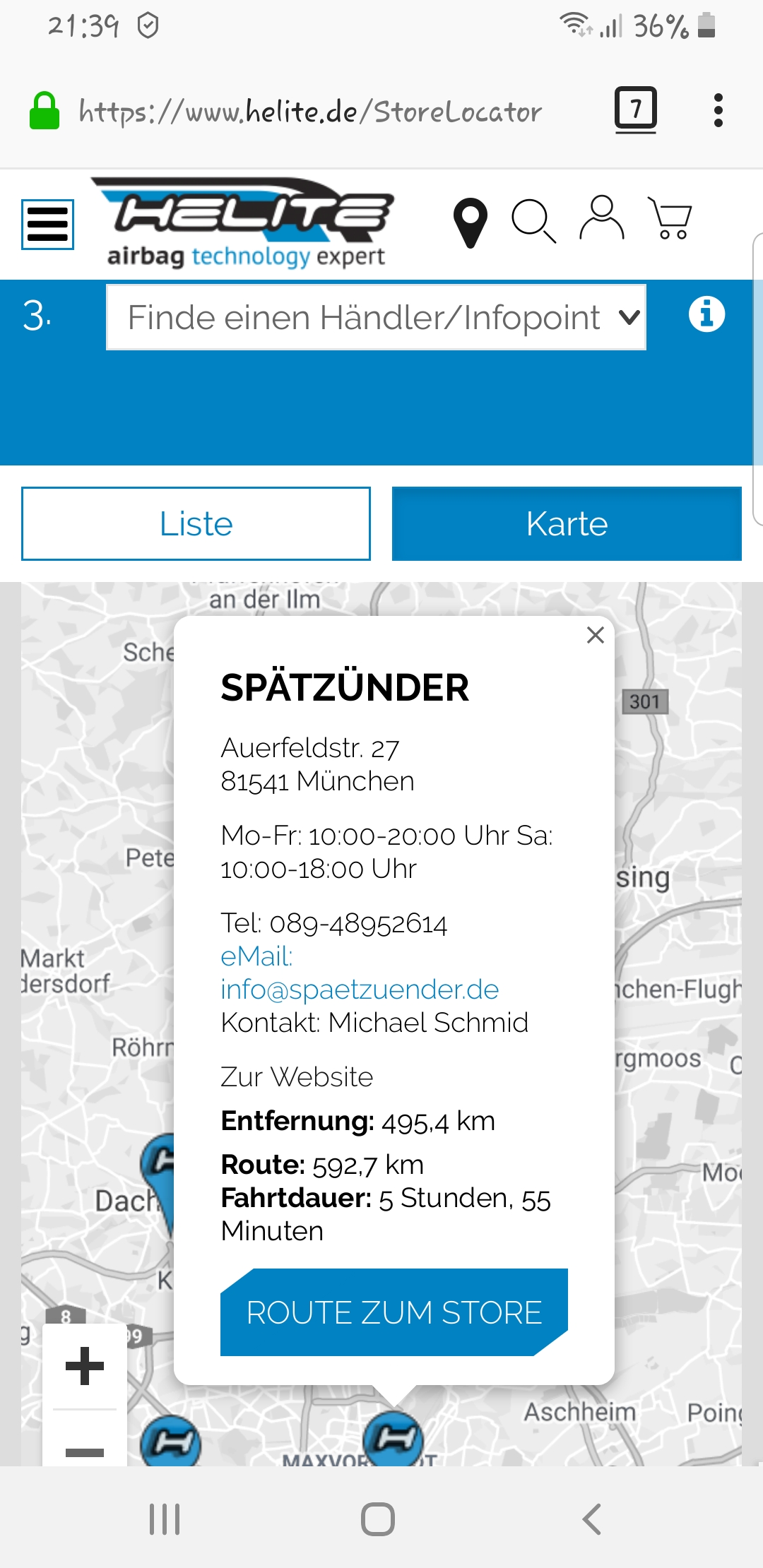The width and height of the screenshot is (763, 1568).
Task: Open the browser overflow menu
Action: (x=718, y=110)
